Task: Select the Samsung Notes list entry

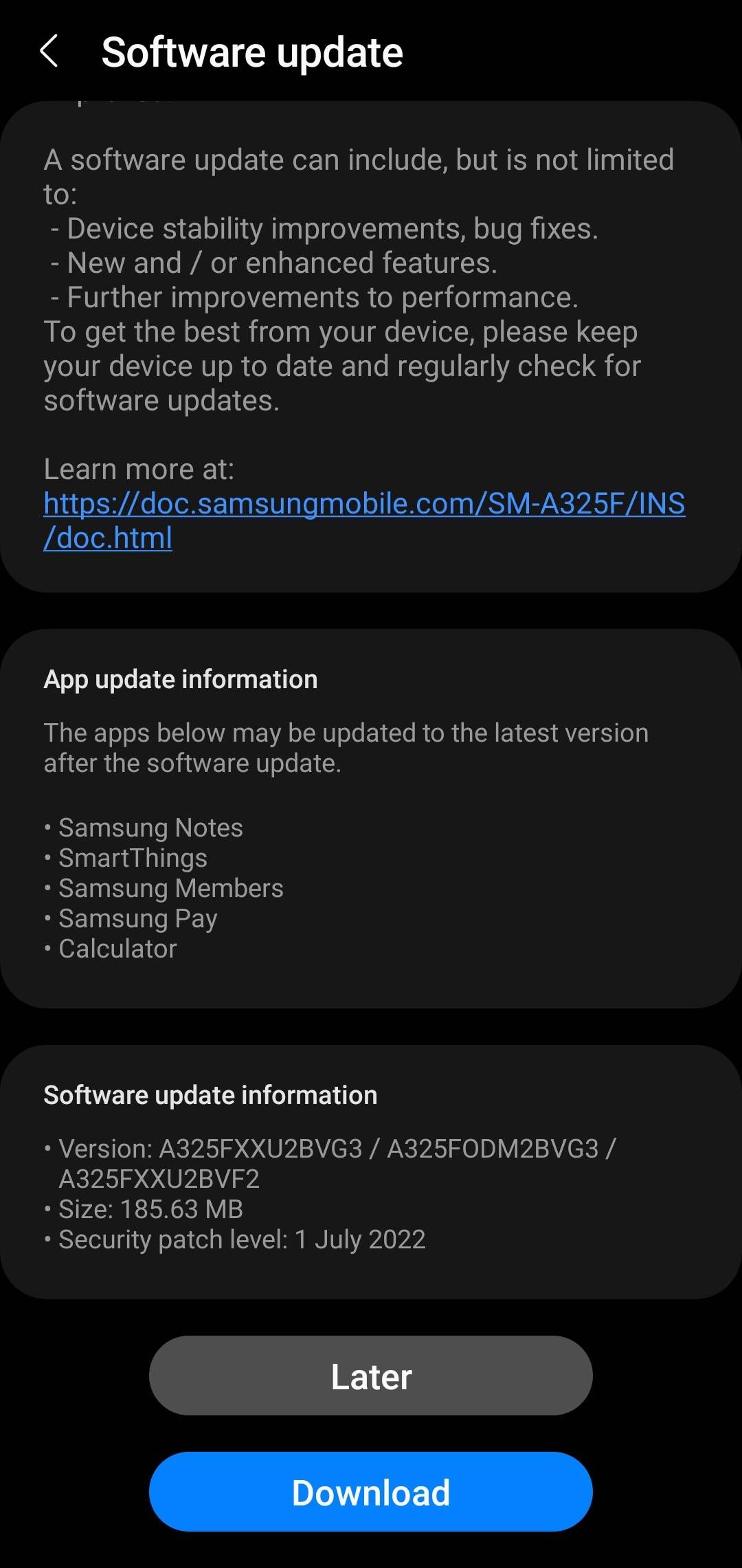Action: [x=150, y=828]
